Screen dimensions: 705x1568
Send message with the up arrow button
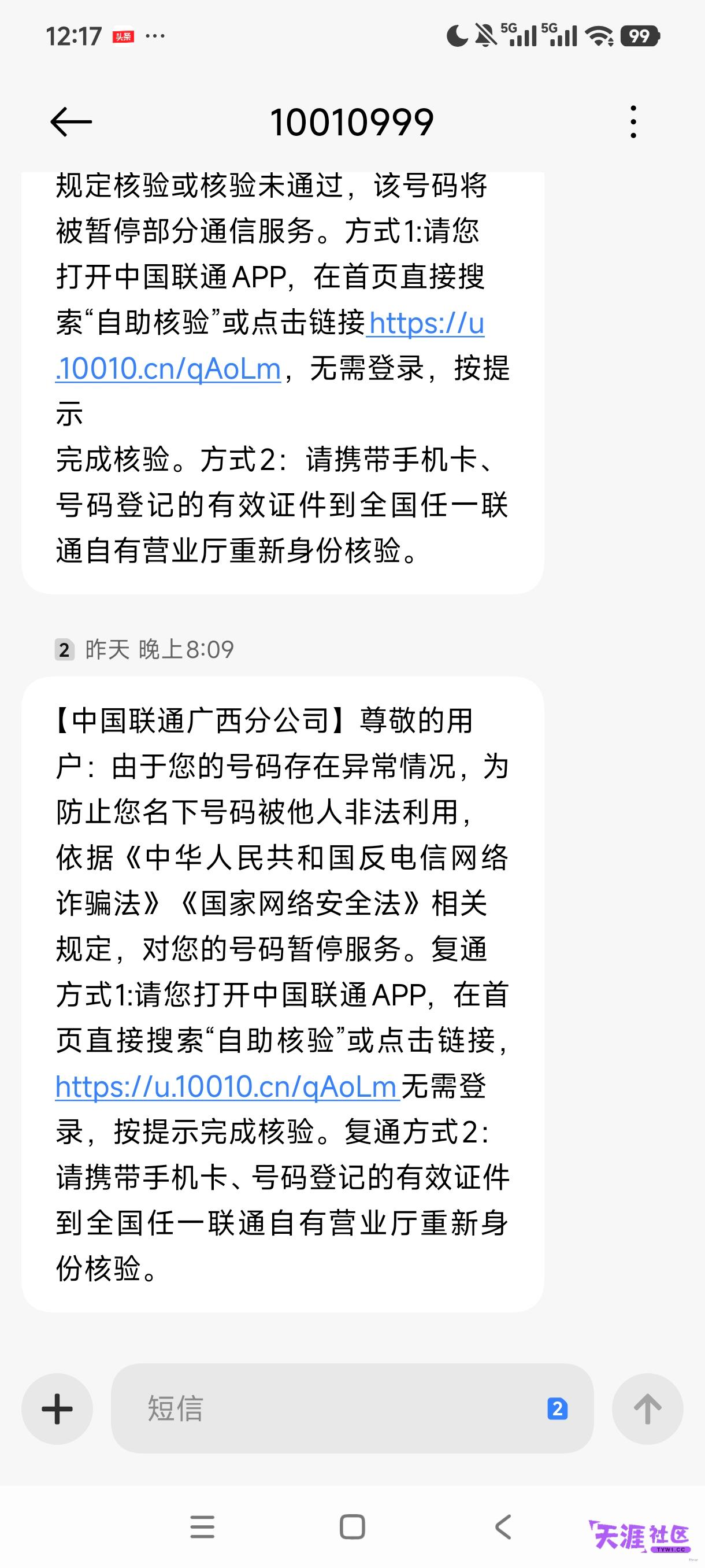(647, 1408)
